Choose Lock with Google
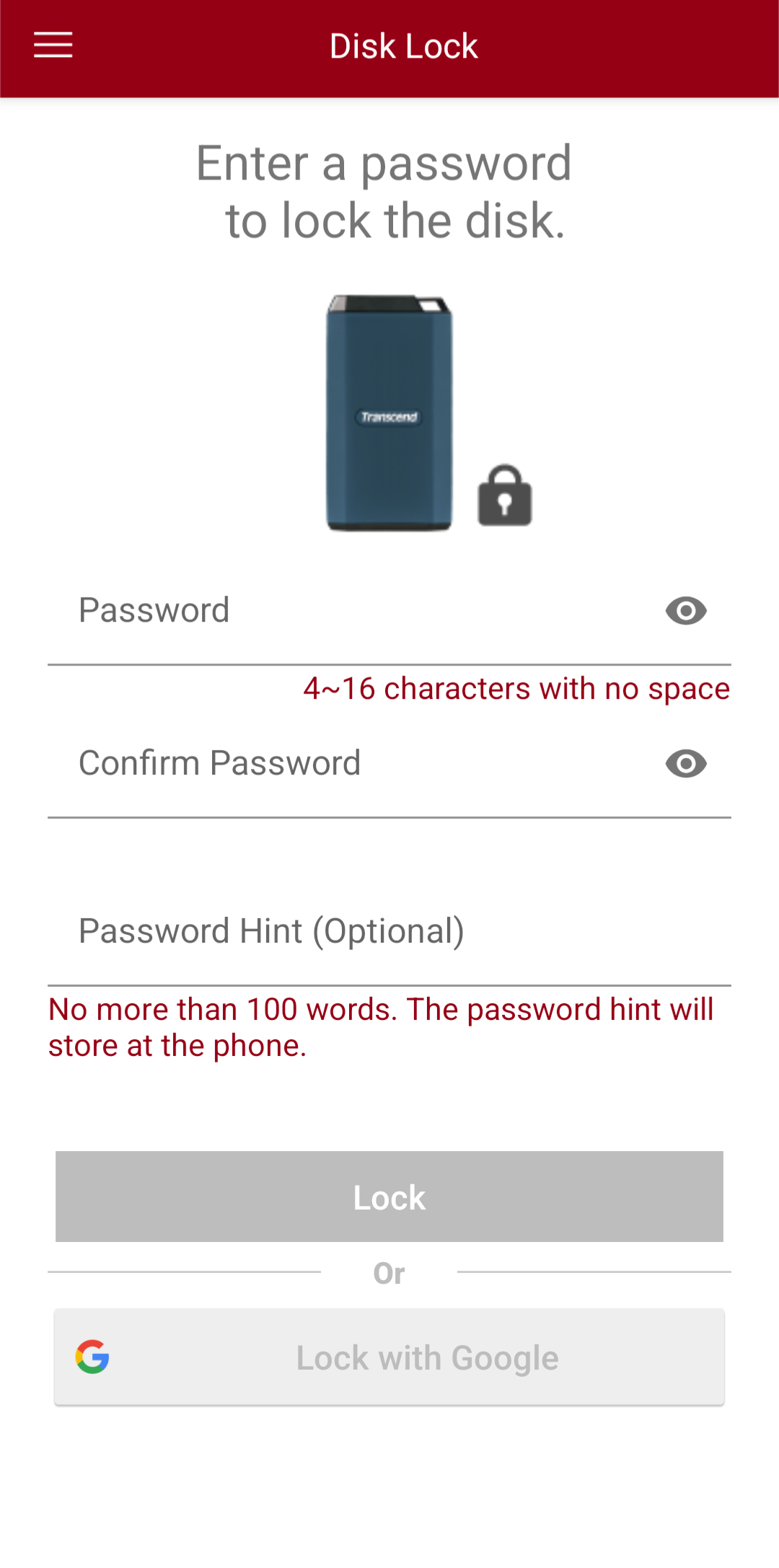779x1568 pixels. pos(389,1357)
